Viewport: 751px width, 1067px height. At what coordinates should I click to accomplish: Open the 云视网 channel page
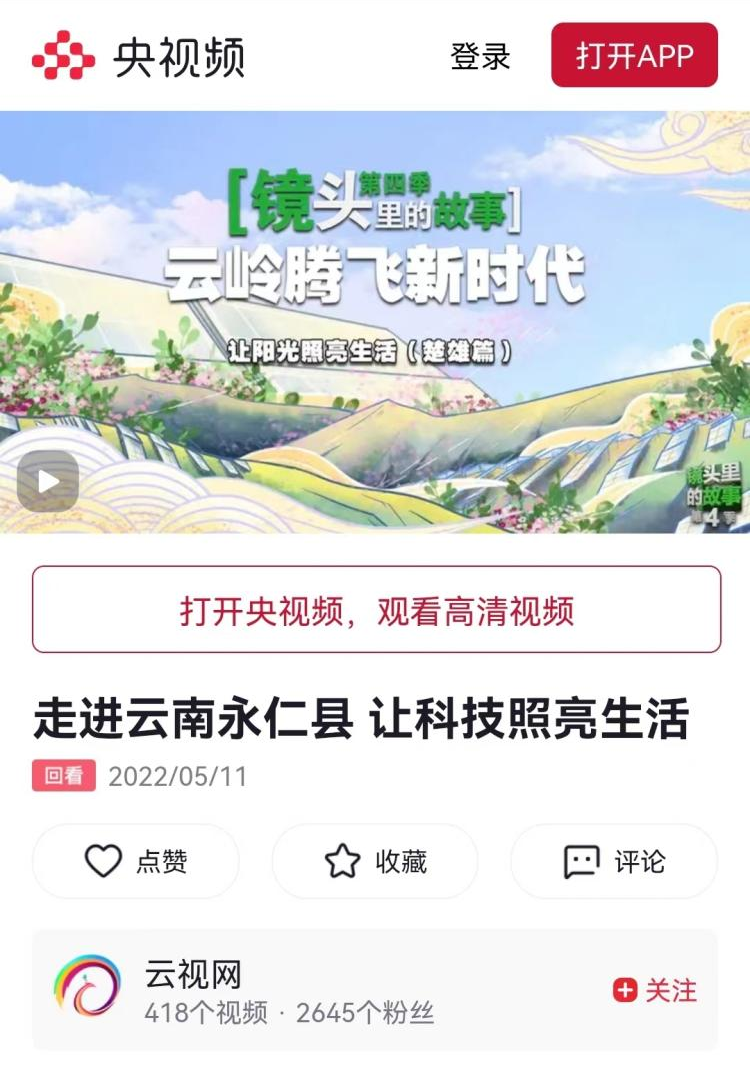coord(193,975)
